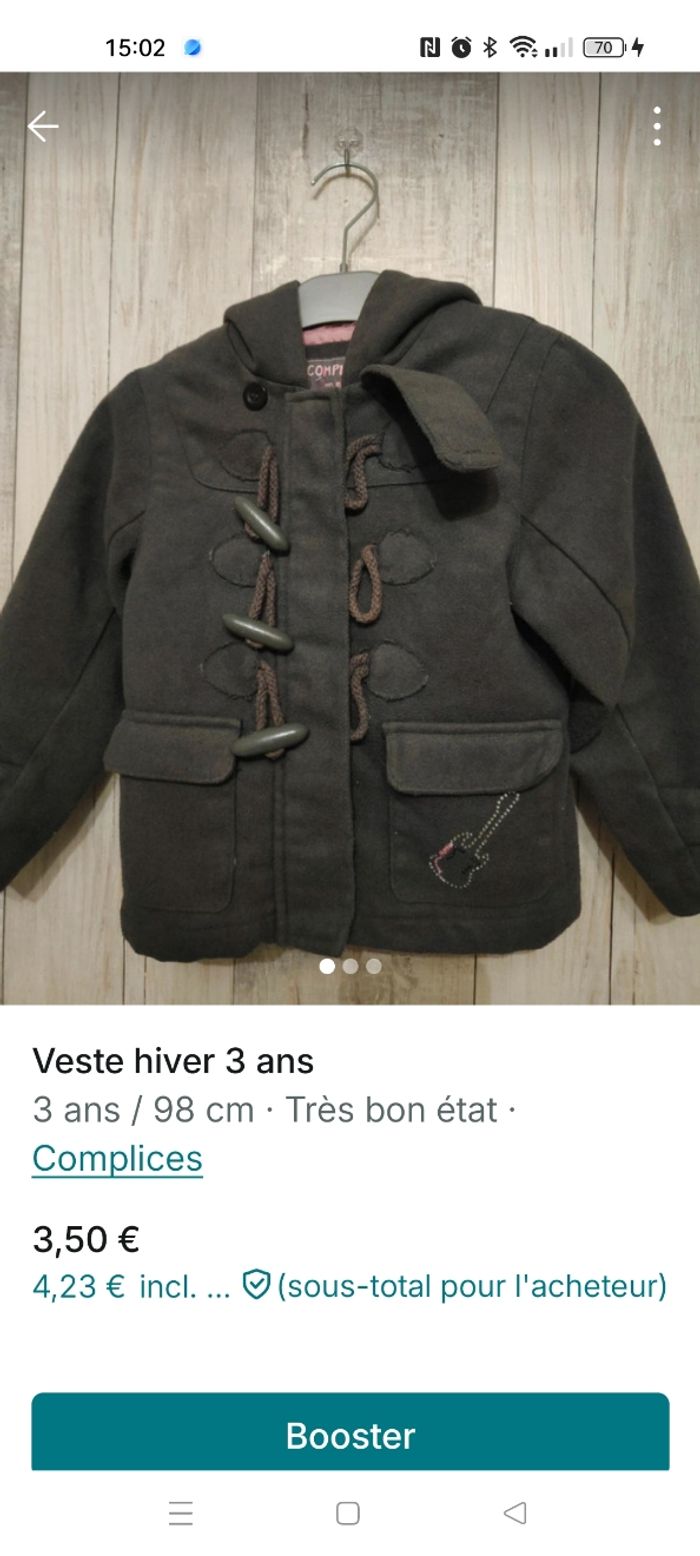700x1556 pixels.
Task: Open the three-dot overflow menu
Action: pos(656,127)
